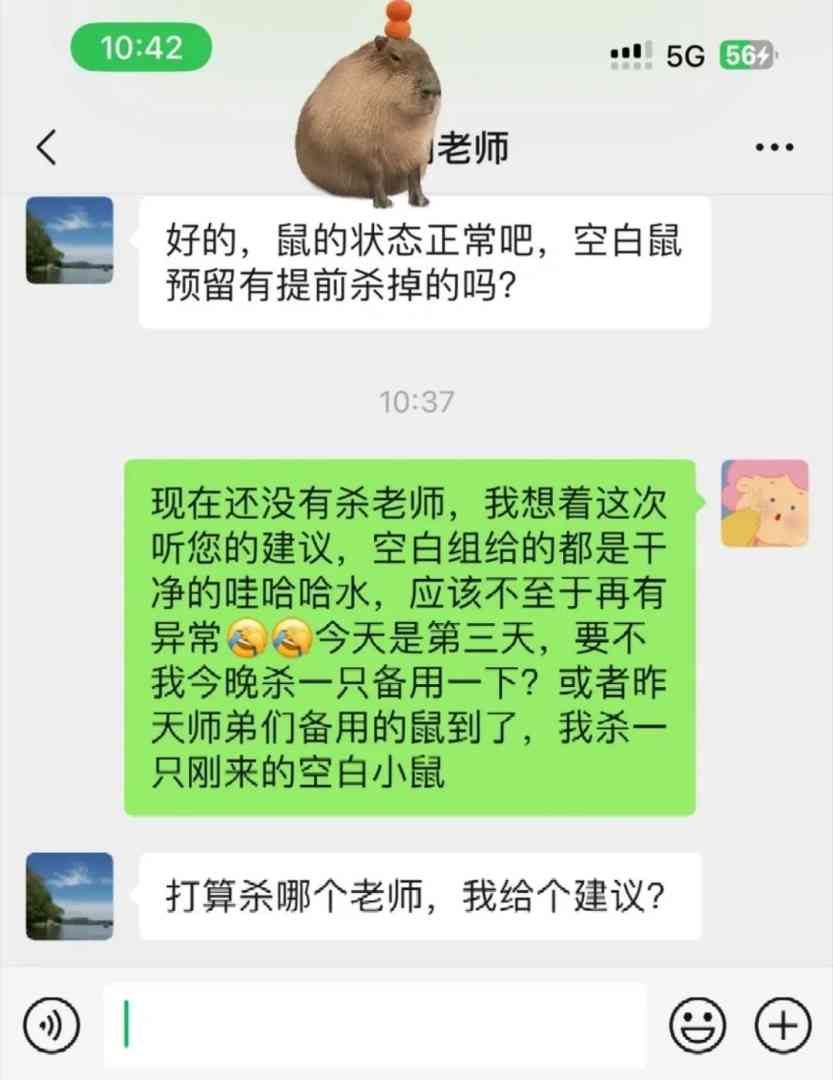This screenshot has height=1080, width=833.
Task: Open the chat info three-dot menu
Action: click(x=774, y=148)
